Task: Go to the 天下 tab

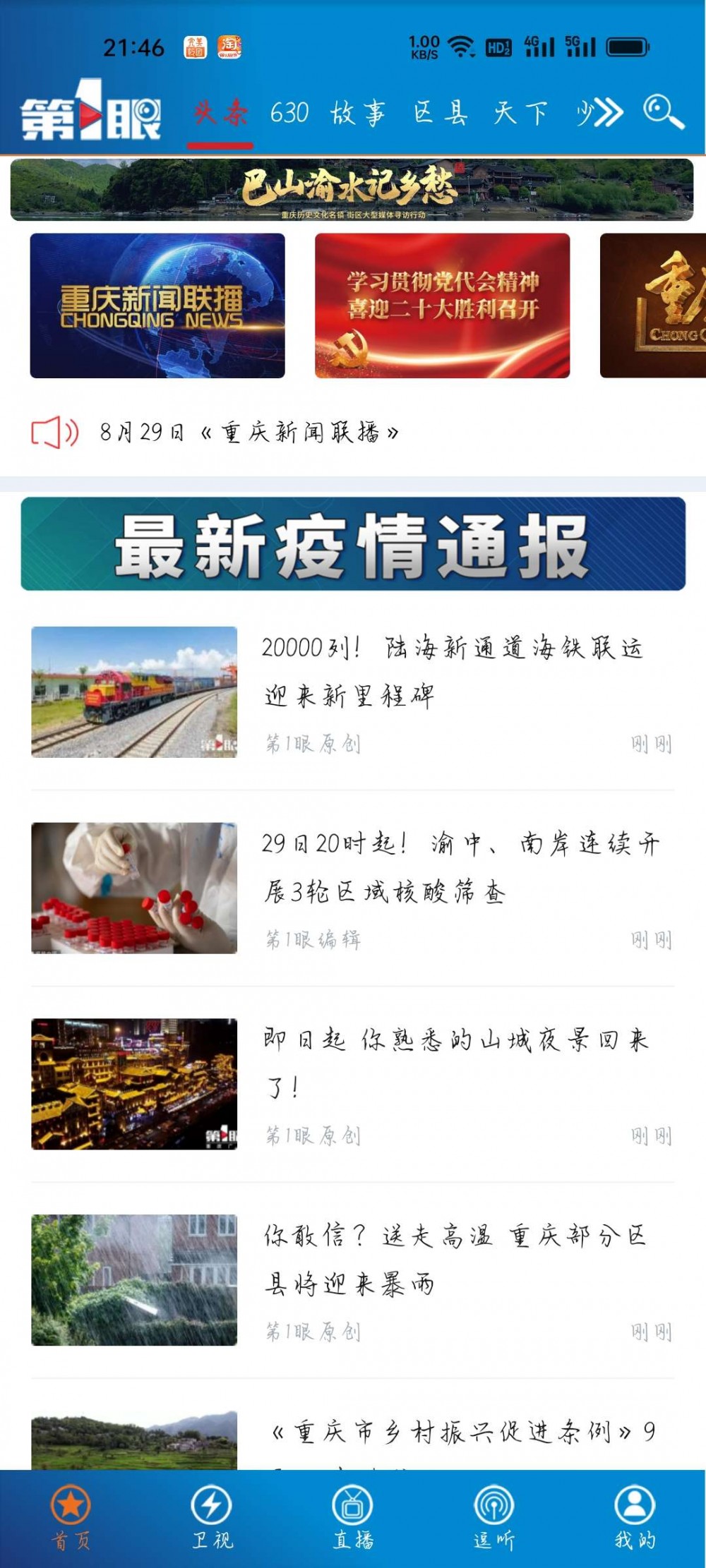Action: point(520,113)
